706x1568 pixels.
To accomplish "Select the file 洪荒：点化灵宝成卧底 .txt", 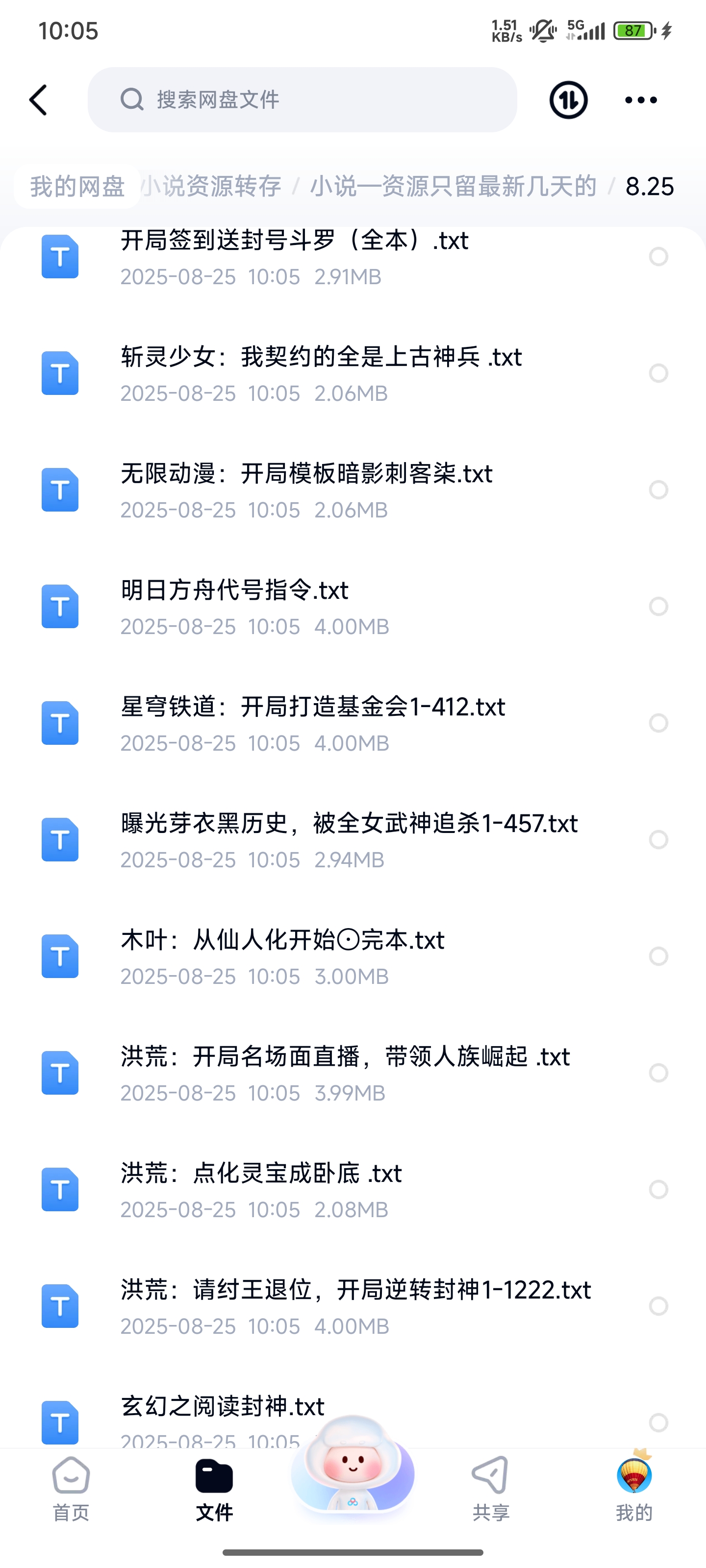I will click(658, 1189).
